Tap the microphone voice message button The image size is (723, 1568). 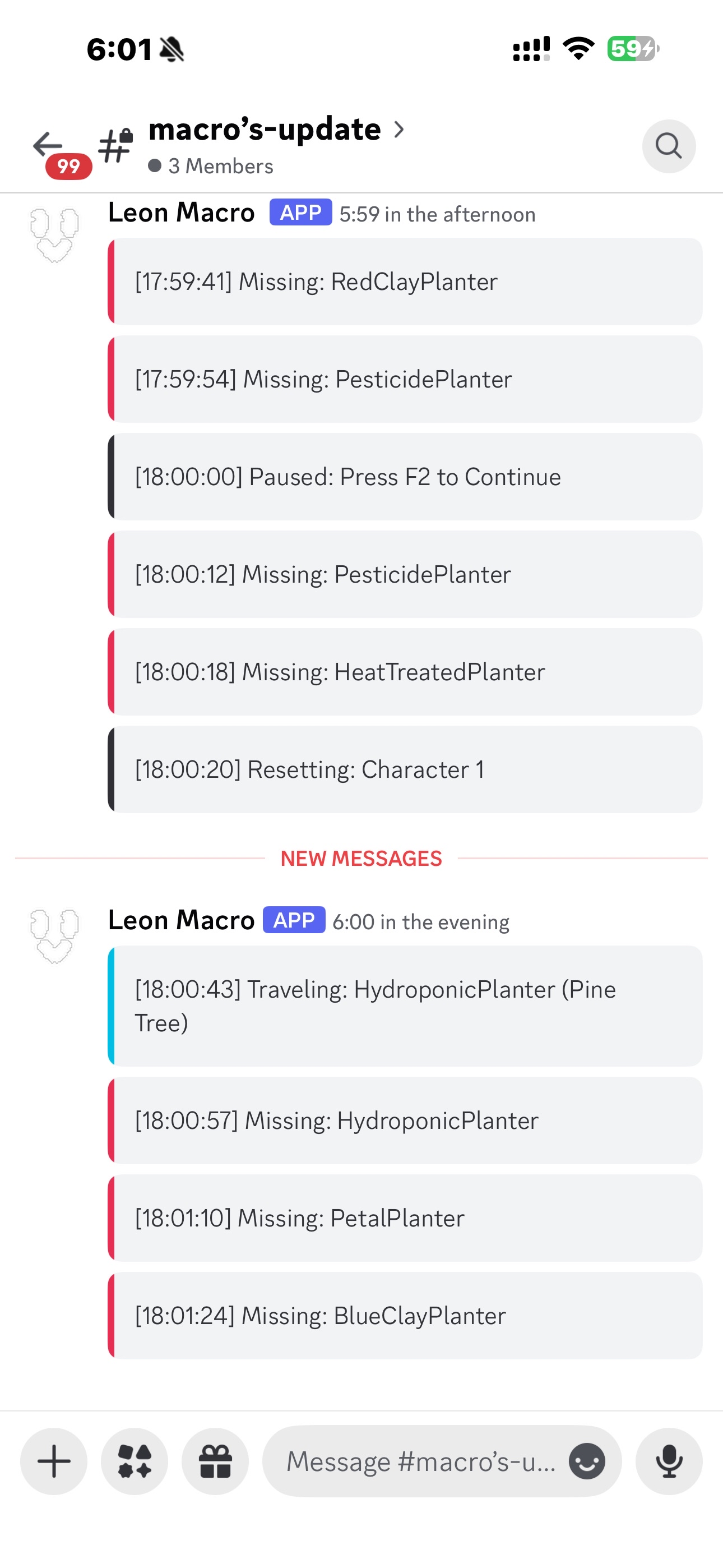click(669, 1461)
